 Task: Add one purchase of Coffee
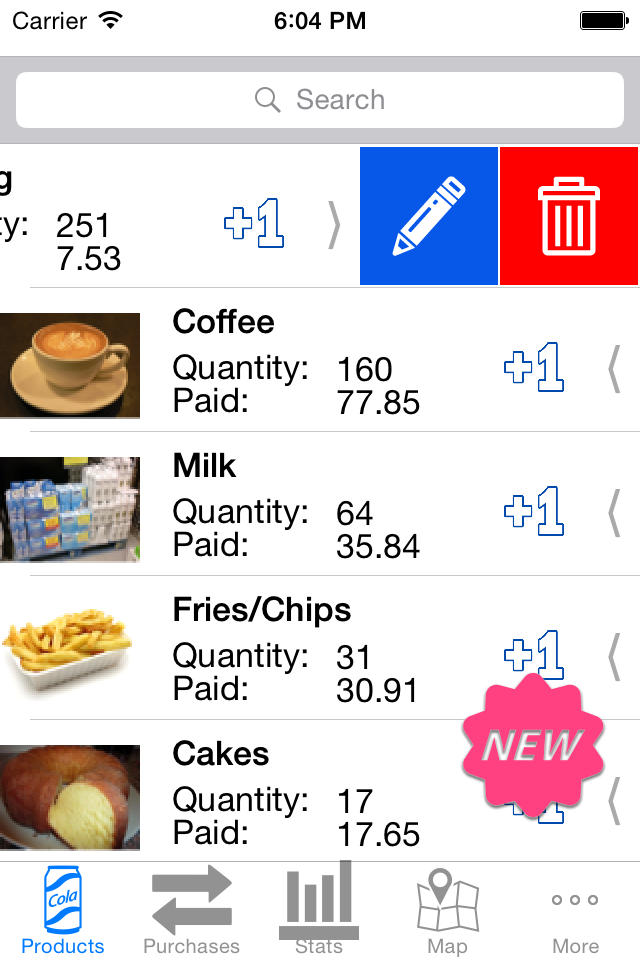(533, 369)
